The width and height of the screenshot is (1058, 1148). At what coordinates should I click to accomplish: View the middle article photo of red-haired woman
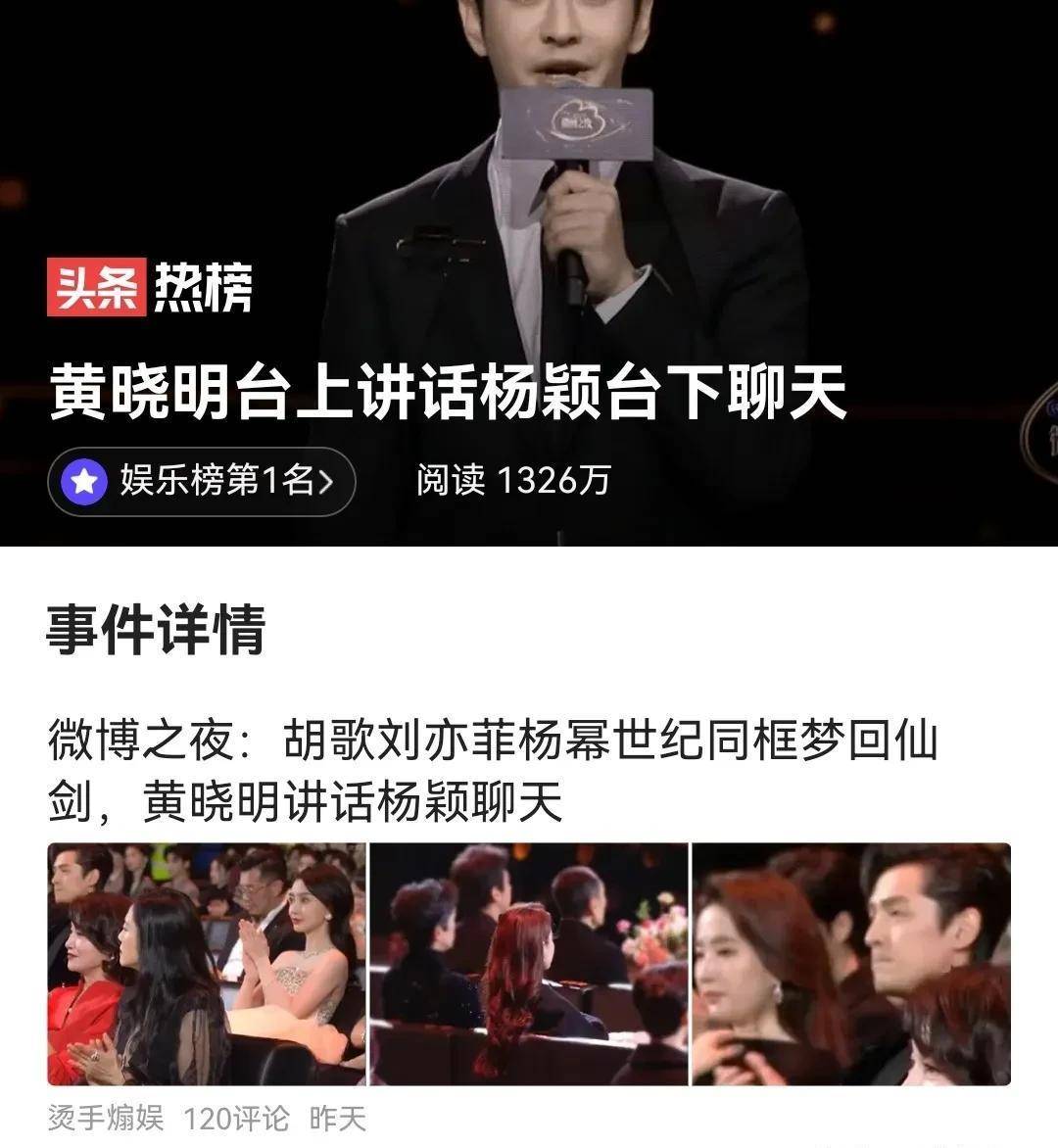(x=529, y=964)
